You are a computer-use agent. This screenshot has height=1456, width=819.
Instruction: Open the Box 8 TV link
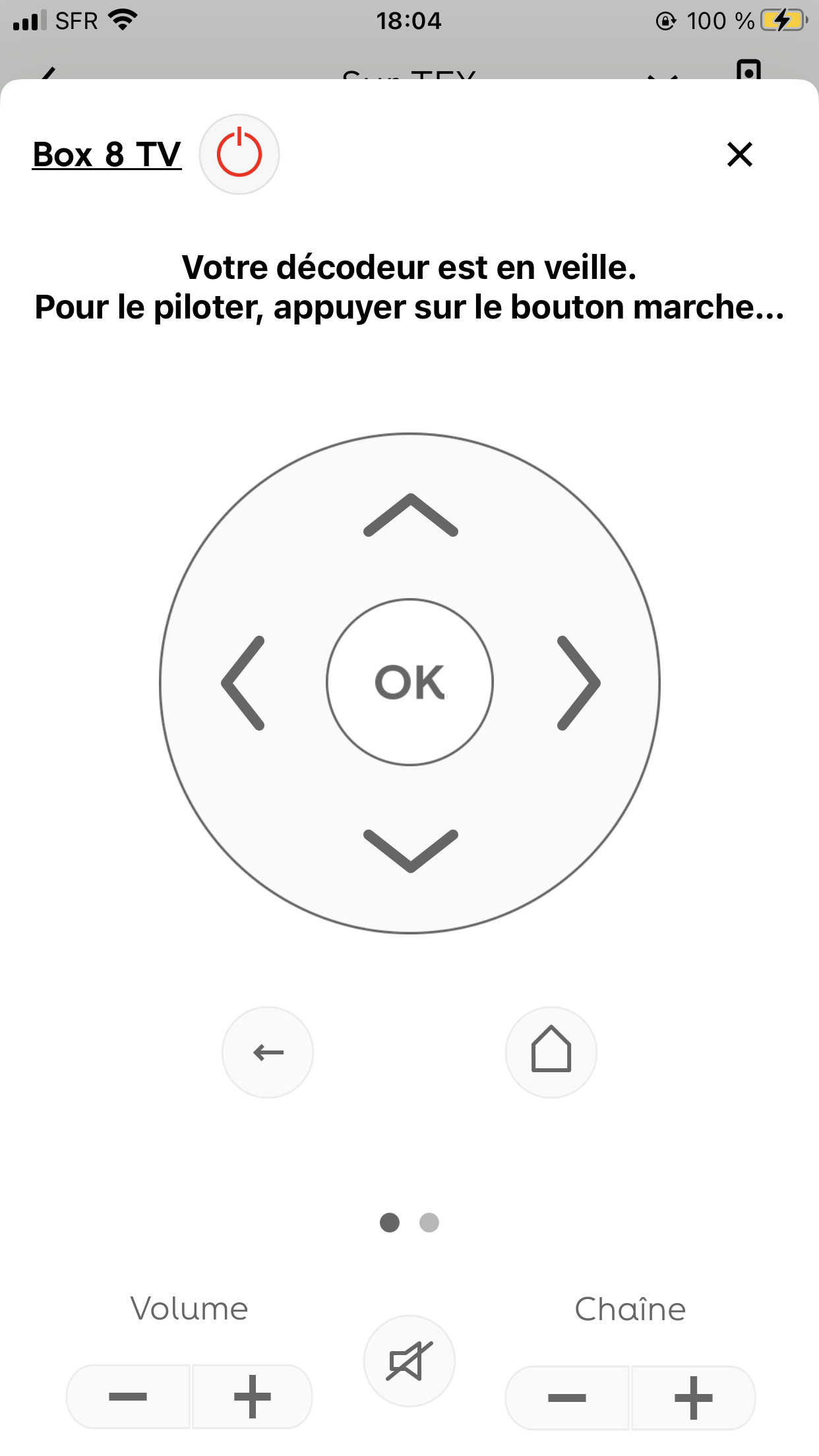[107, 155]
